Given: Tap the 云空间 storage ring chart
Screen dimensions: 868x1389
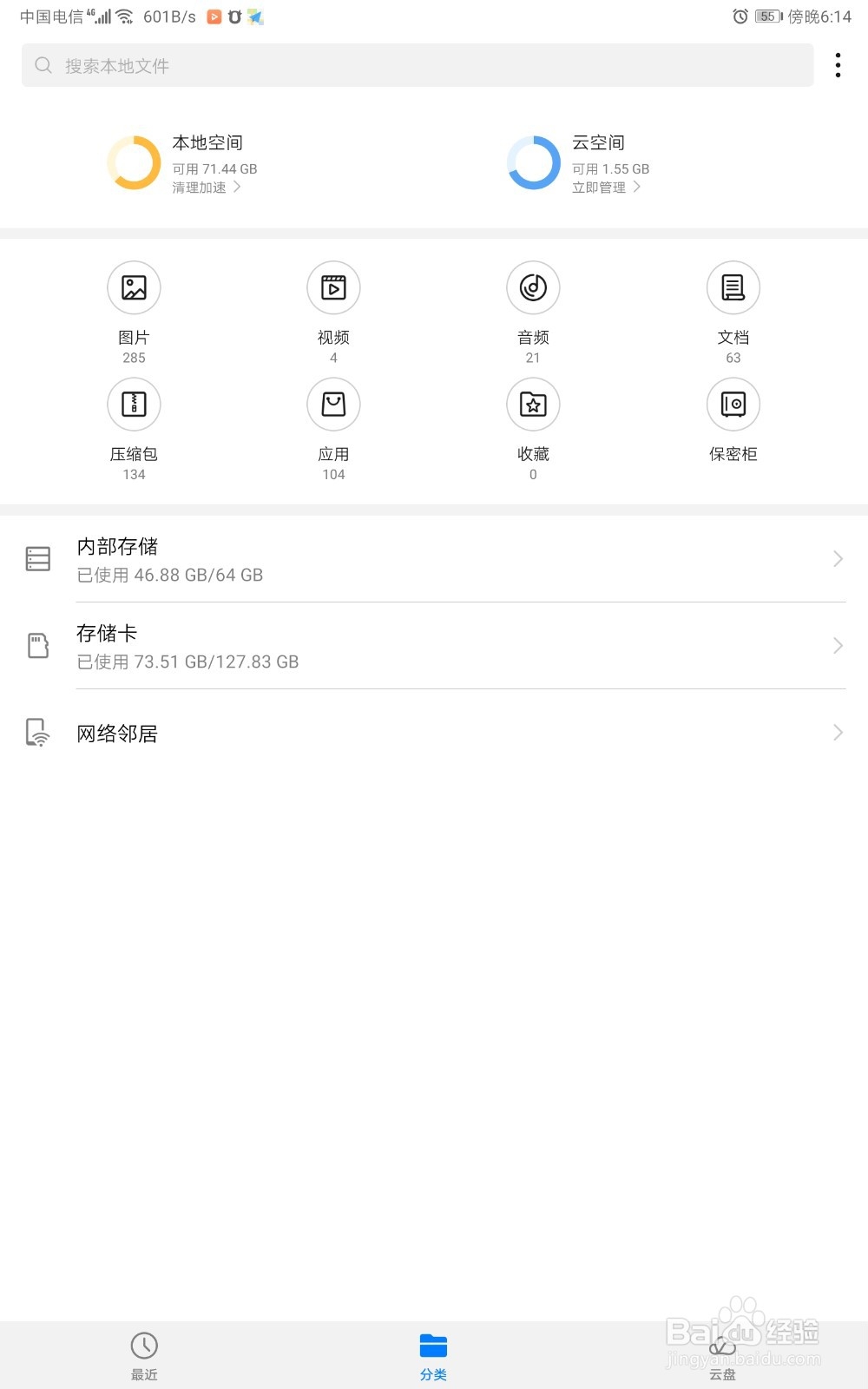Looking at the screenshot, I should (x=533, y=162).
